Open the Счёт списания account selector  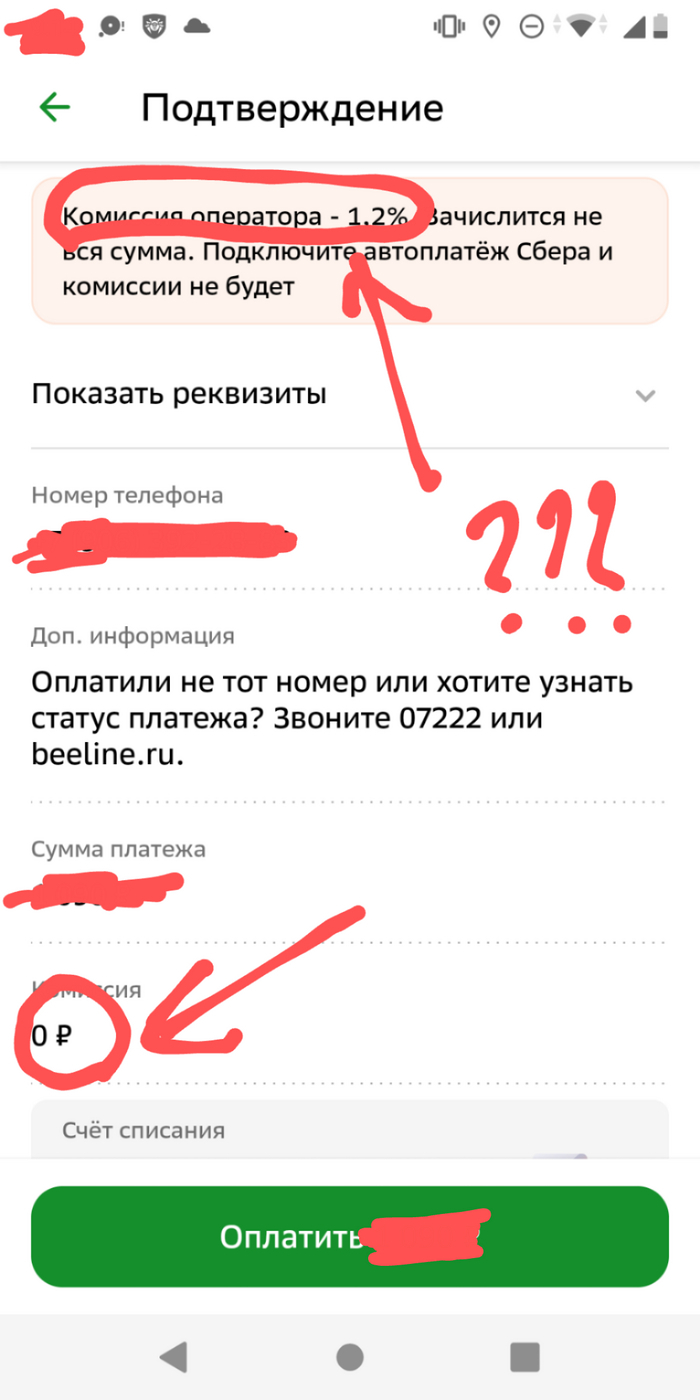click(349, 1131)
